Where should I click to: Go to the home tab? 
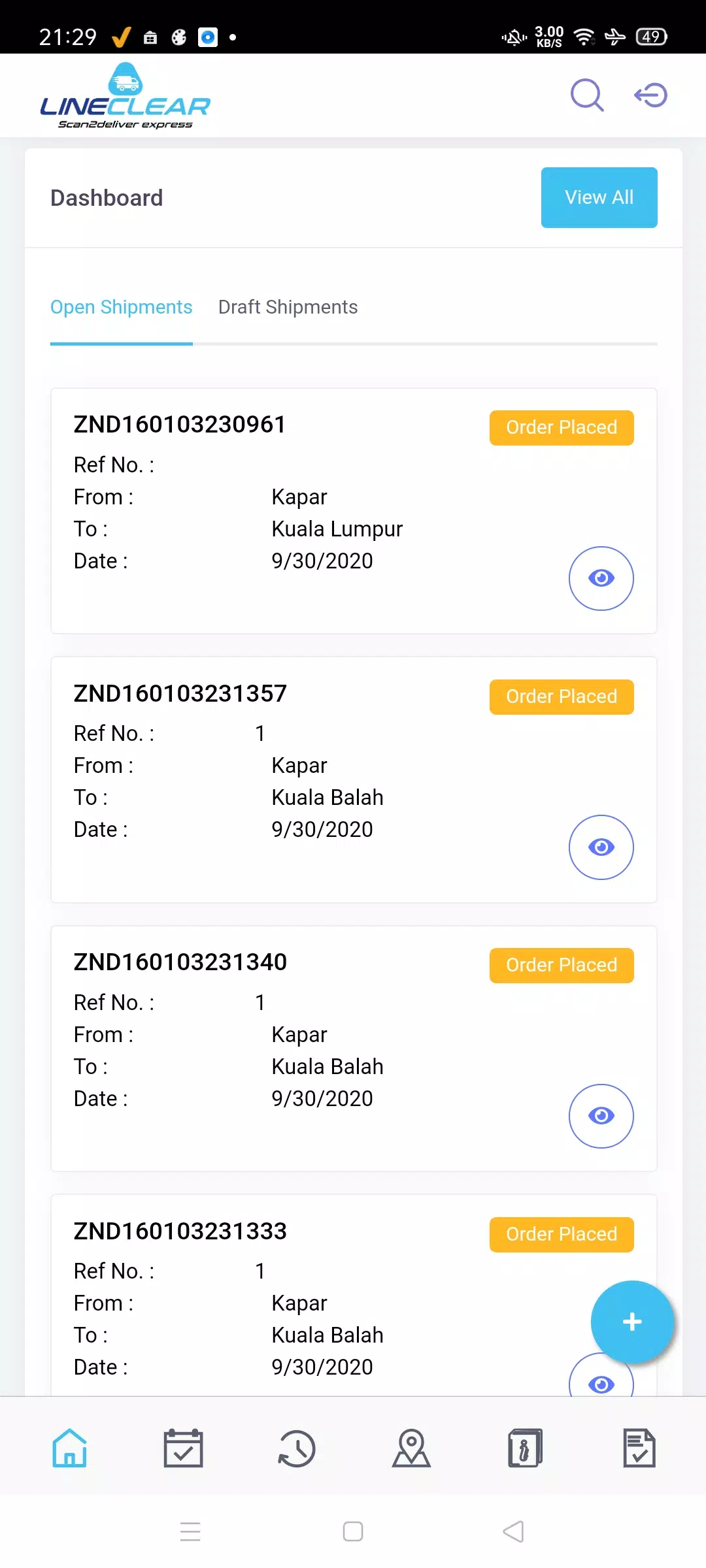[70, 1448]
